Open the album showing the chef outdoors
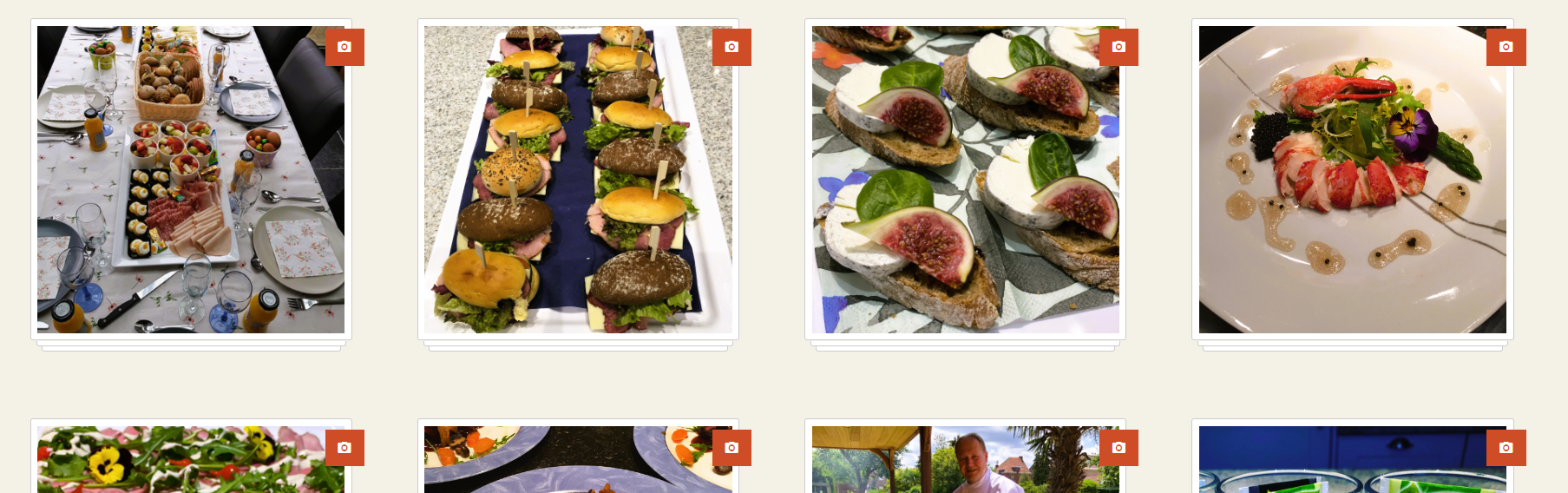Image resolution: width=1568 pixels, height=493 pixels. click(965, 460)
